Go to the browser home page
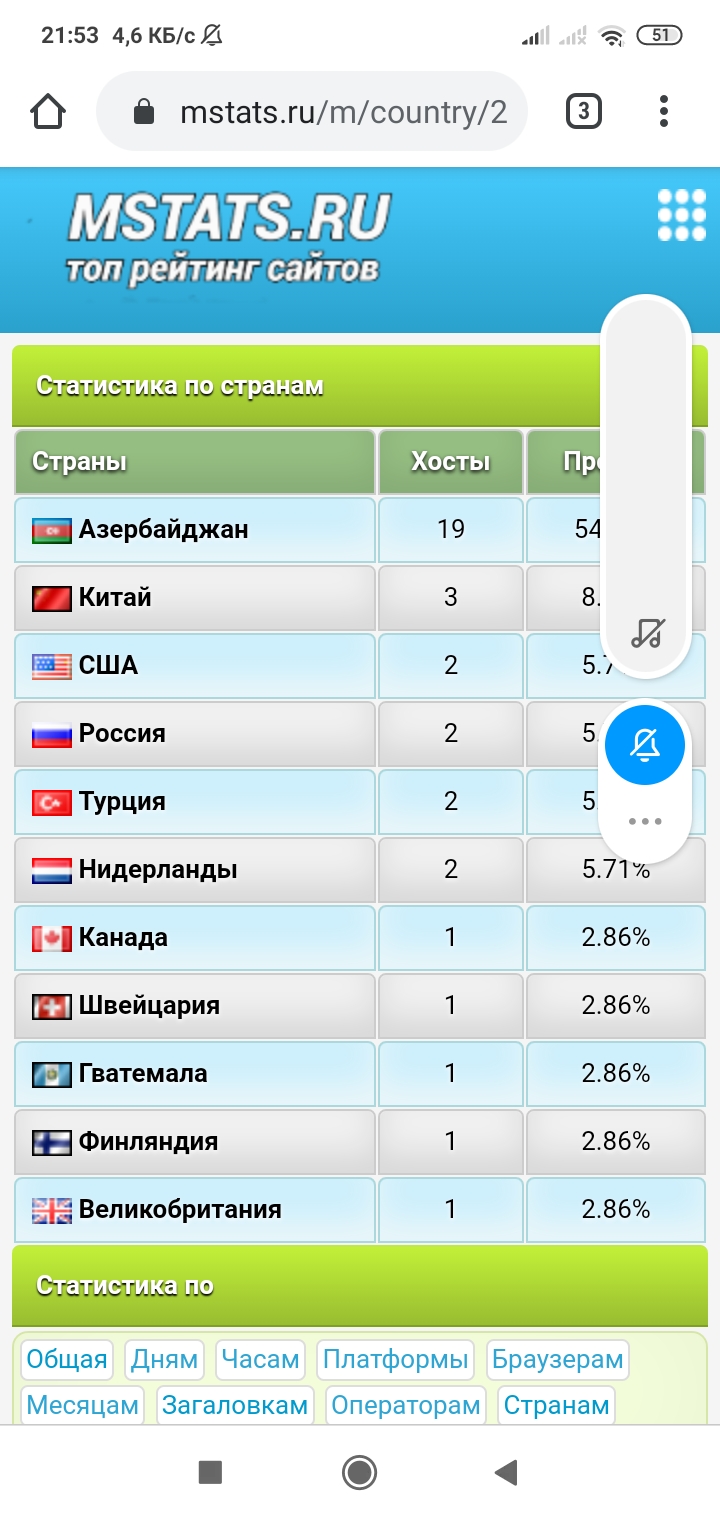This screenshot has width=720, height=1520. click(48, 111)
